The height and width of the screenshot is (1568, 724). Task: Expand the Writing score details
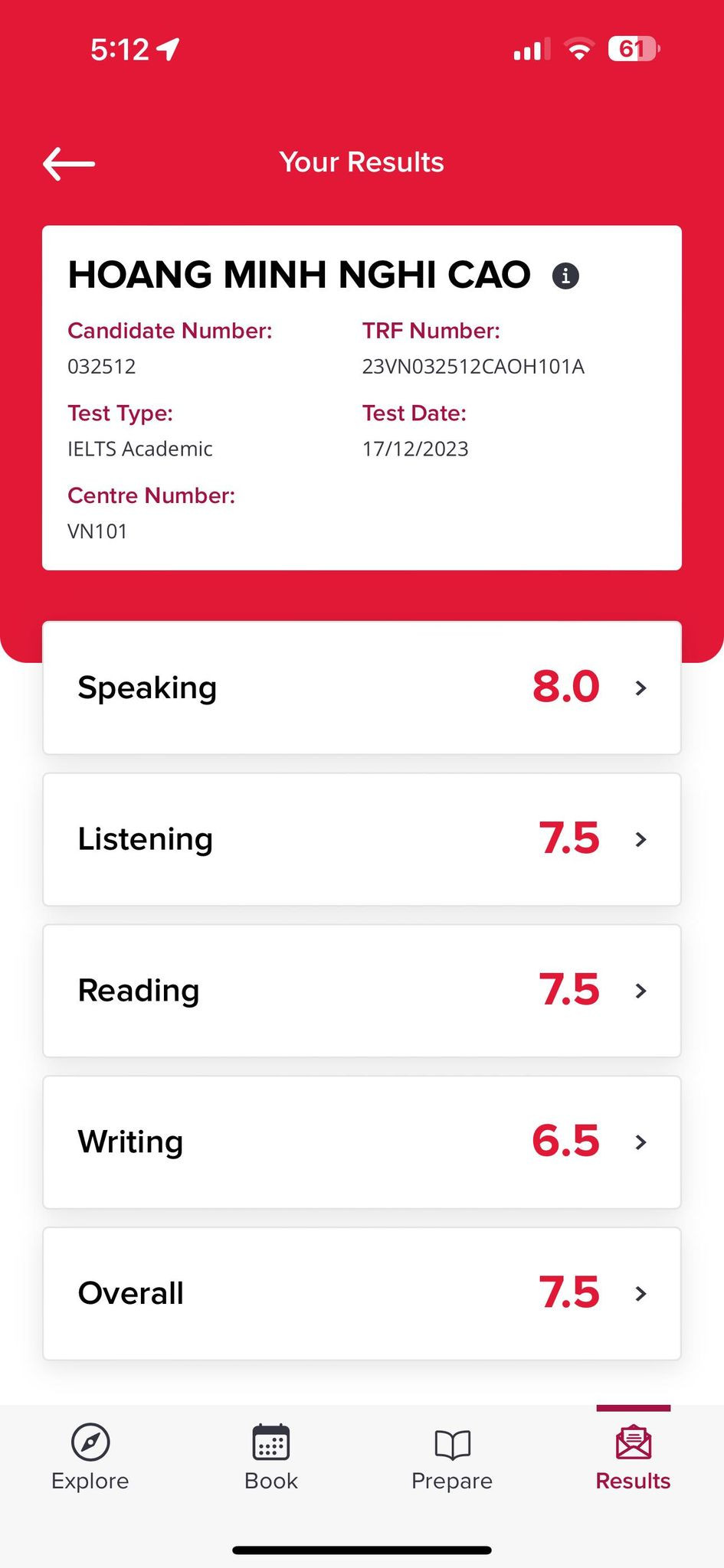[x=362, y=1142]
